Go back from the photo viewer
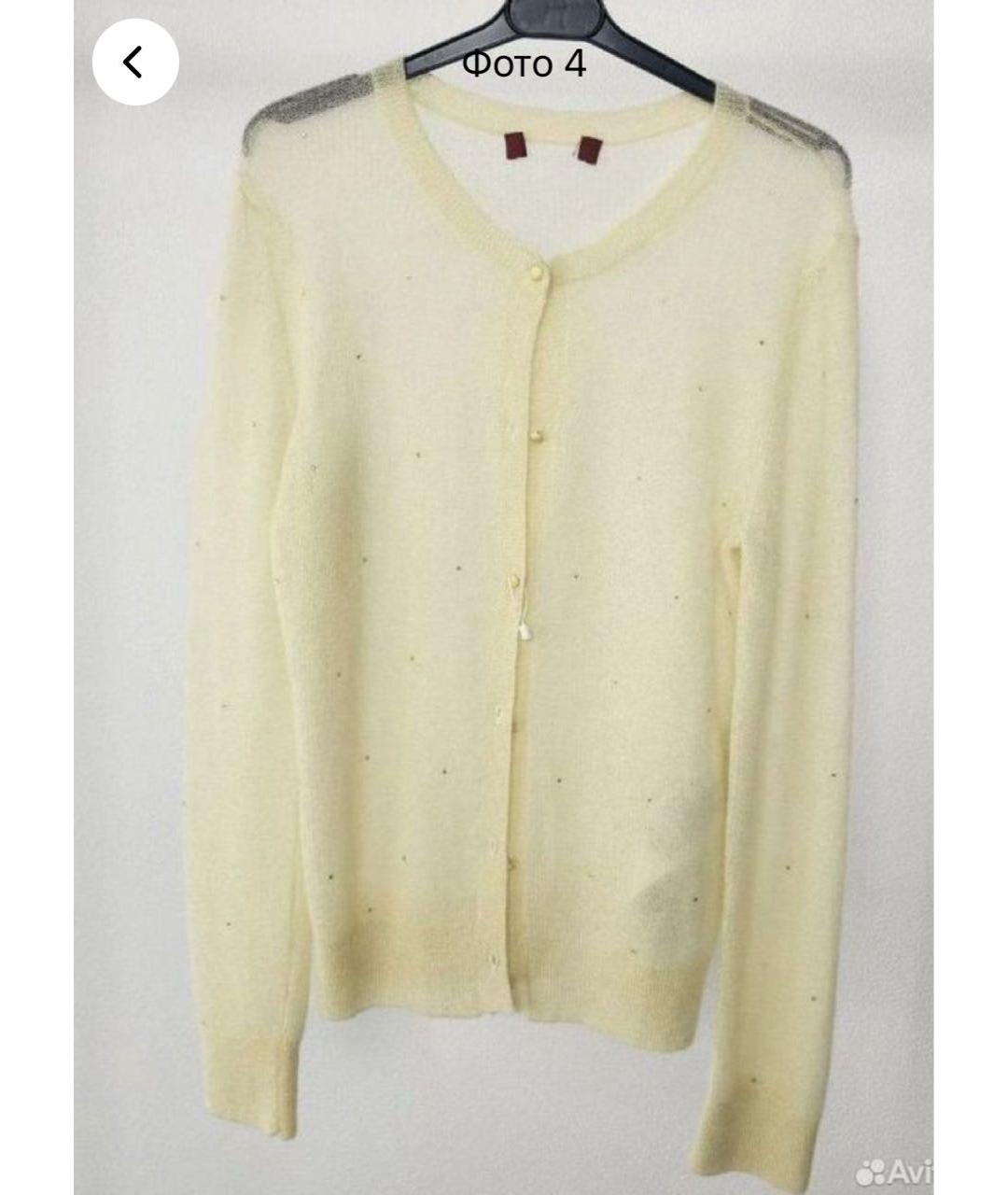 point(134,63)
